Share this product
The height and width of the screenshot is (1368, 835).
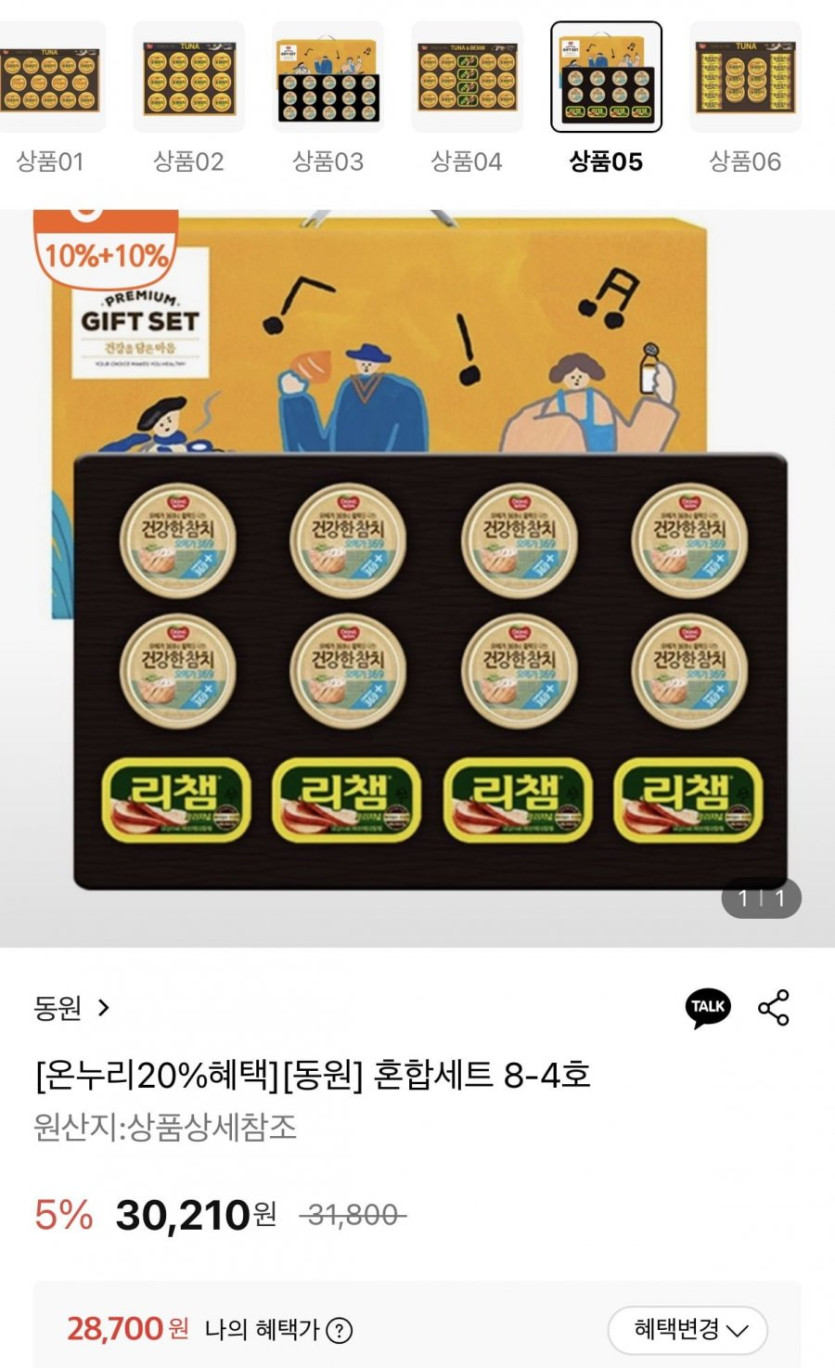point(773,1008)
